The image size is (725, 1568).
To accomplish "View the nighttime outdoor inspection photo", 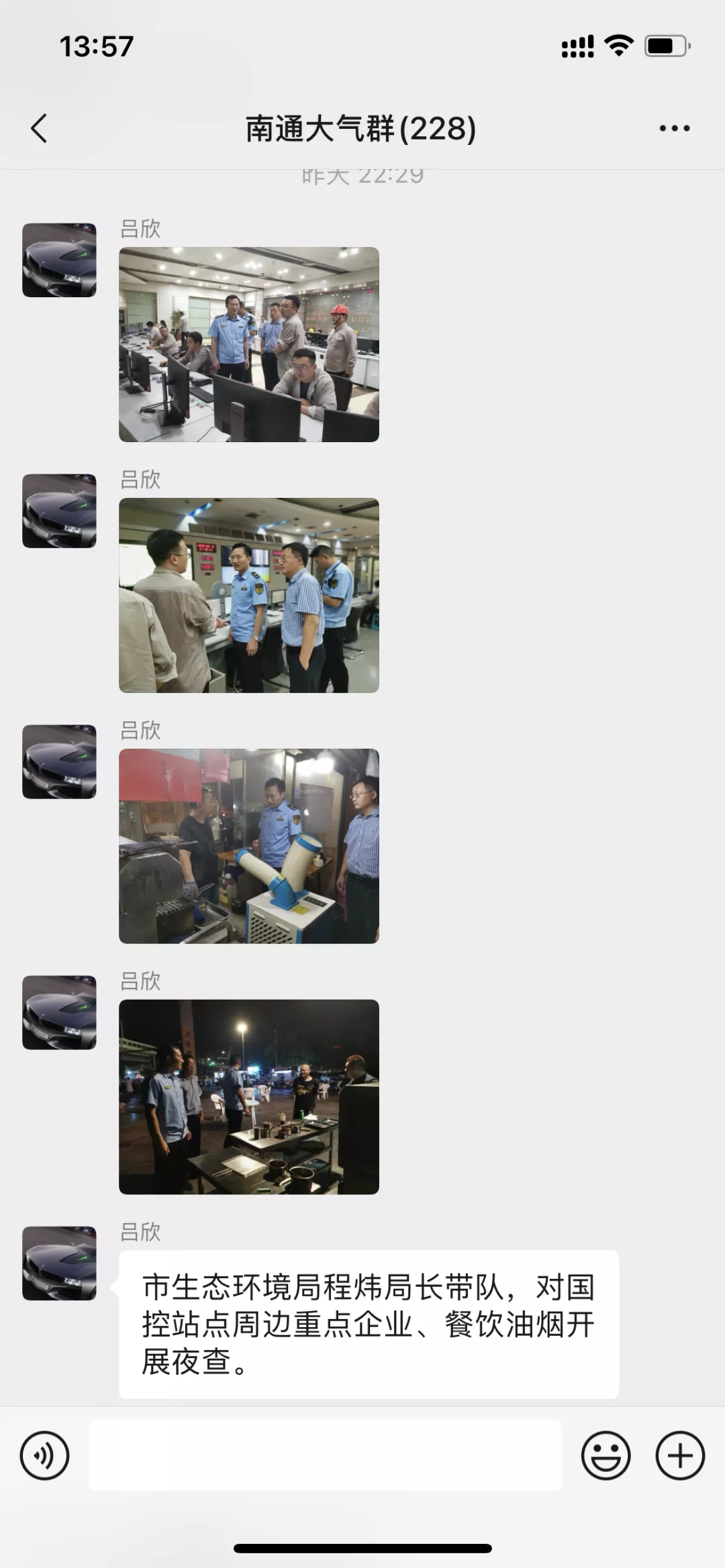I will (x=249, y=1097).
